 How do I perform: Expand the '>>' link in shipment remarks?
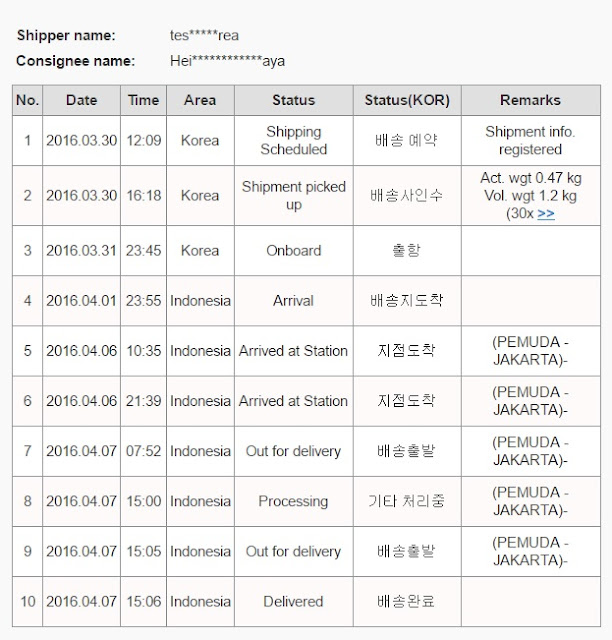(x=546, y=213)
